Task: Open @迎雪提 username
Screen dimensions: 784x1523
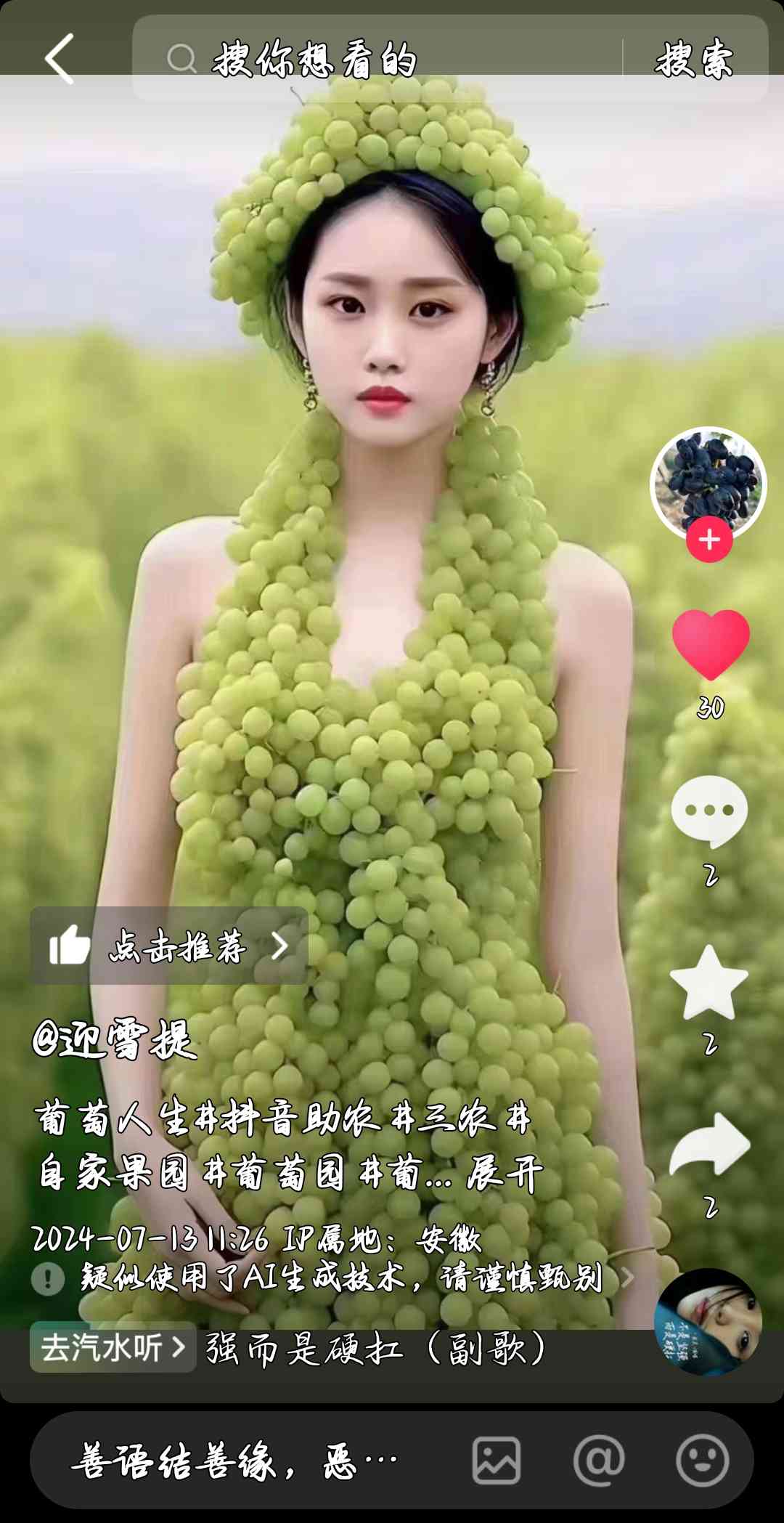Action: [115, 1039]
